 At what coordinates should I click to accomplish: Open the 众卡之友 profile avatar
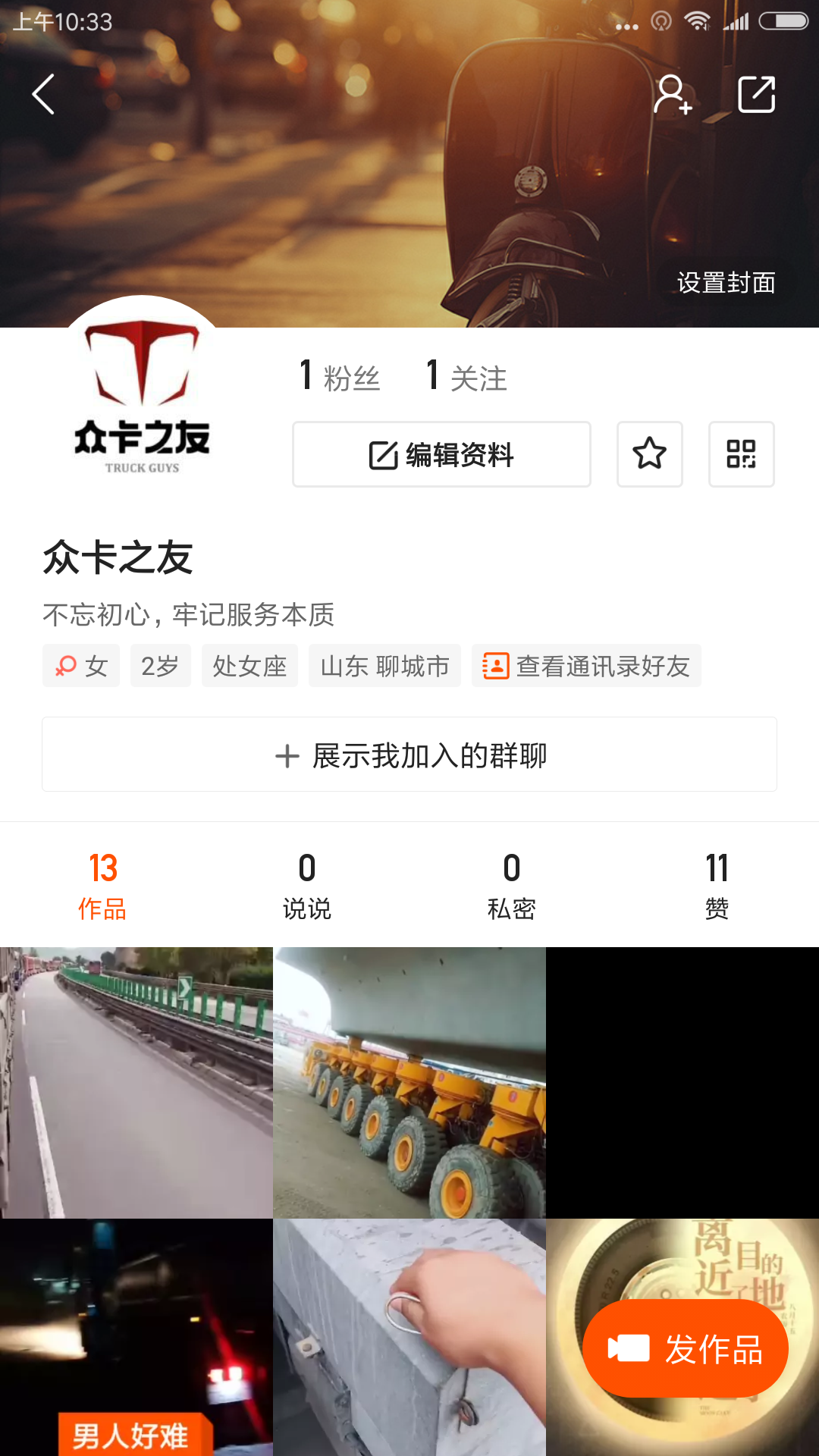point(142,394)
